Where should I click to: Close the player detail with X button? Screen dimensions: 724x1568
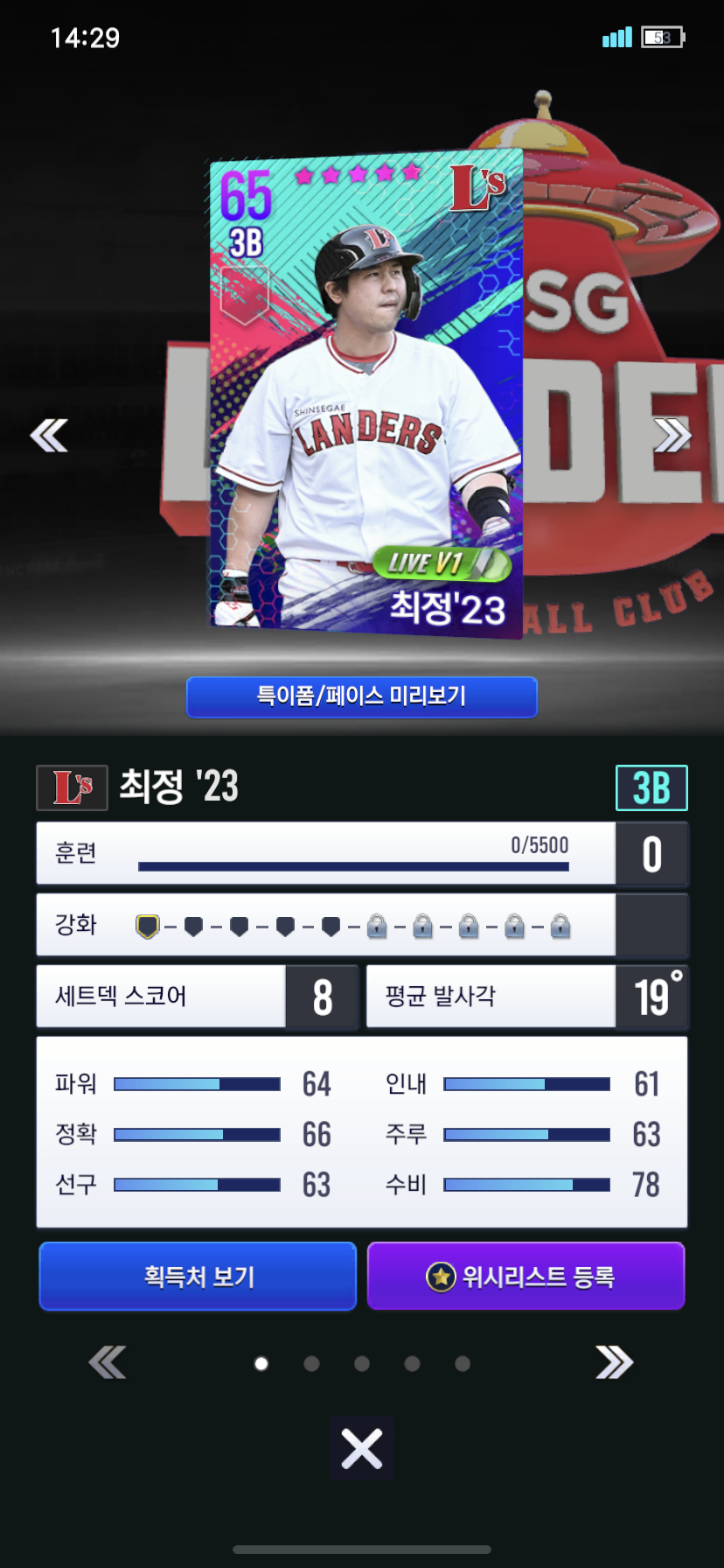point(362,1448)
